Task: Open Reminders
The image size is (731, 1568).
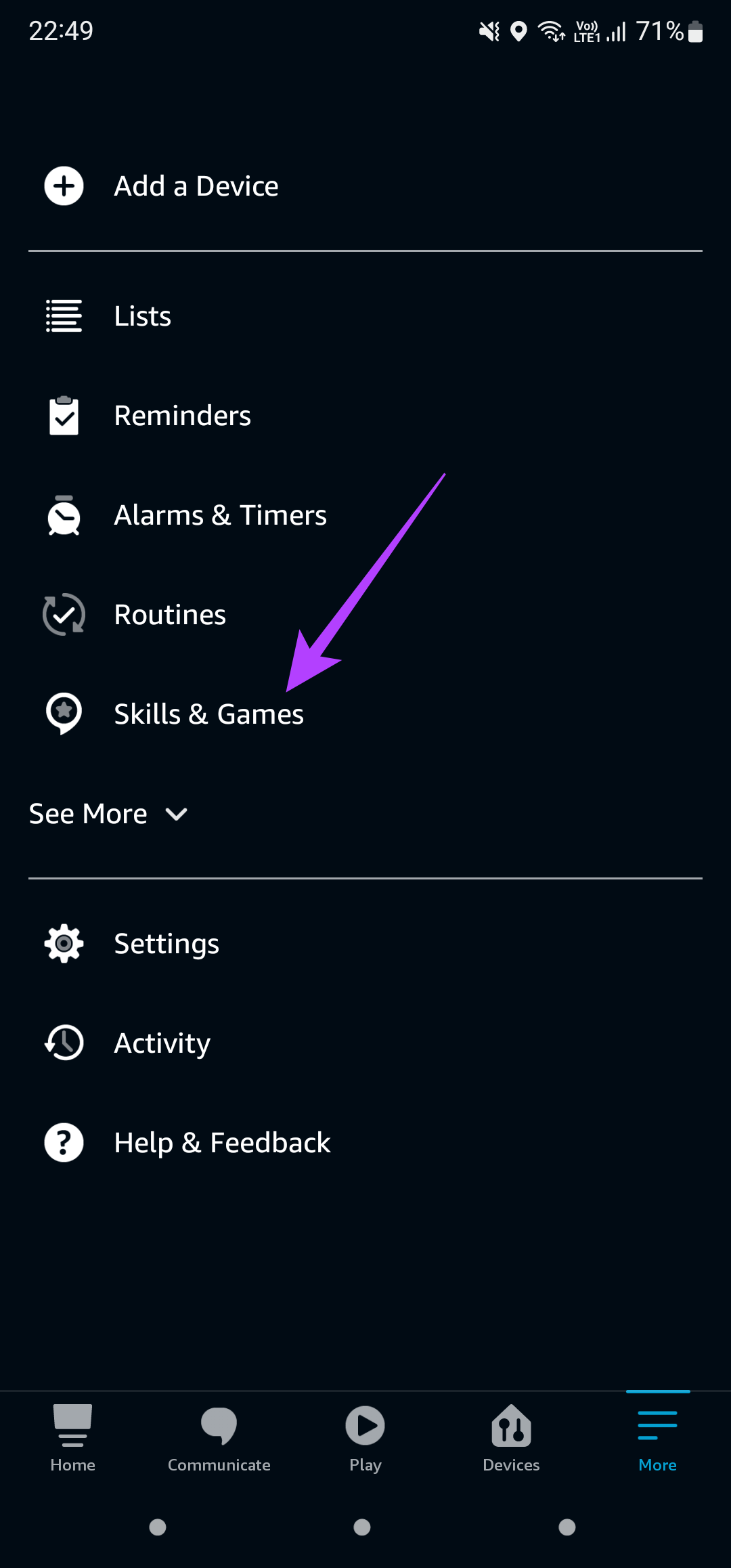Action: coord(365,416)
